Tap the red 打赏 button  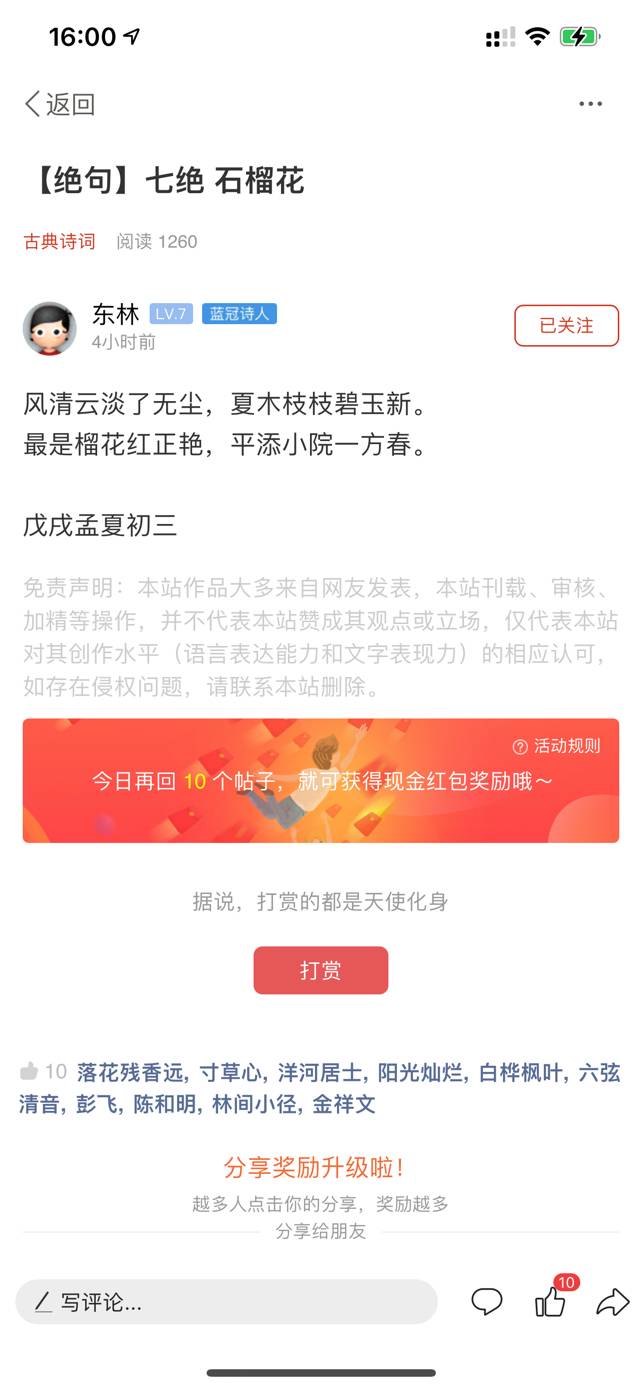click(x=320, y=970)
